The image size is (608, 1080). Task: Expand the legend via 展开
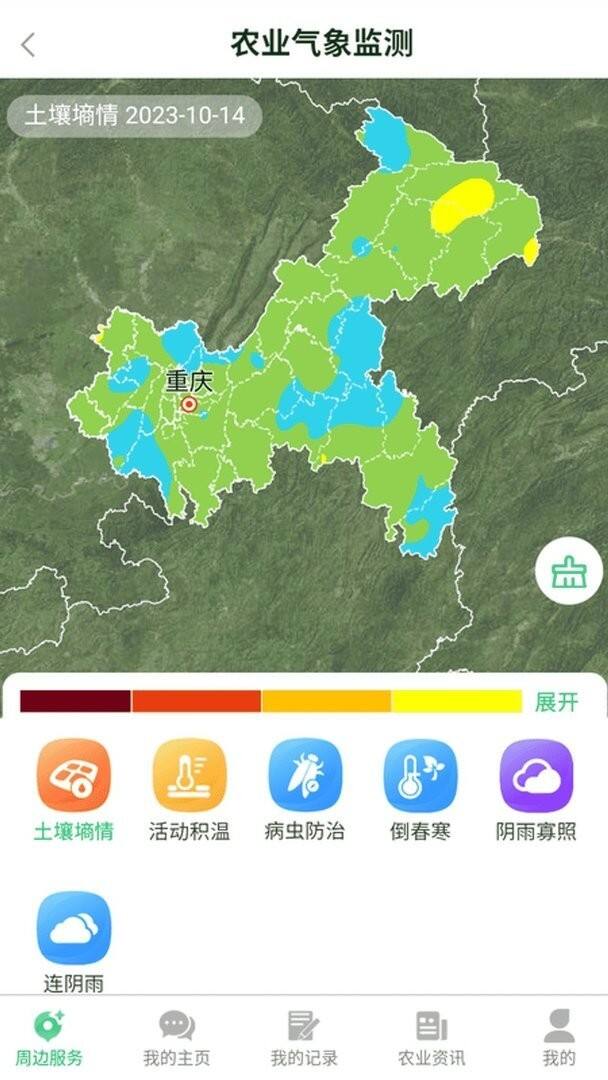556,702
